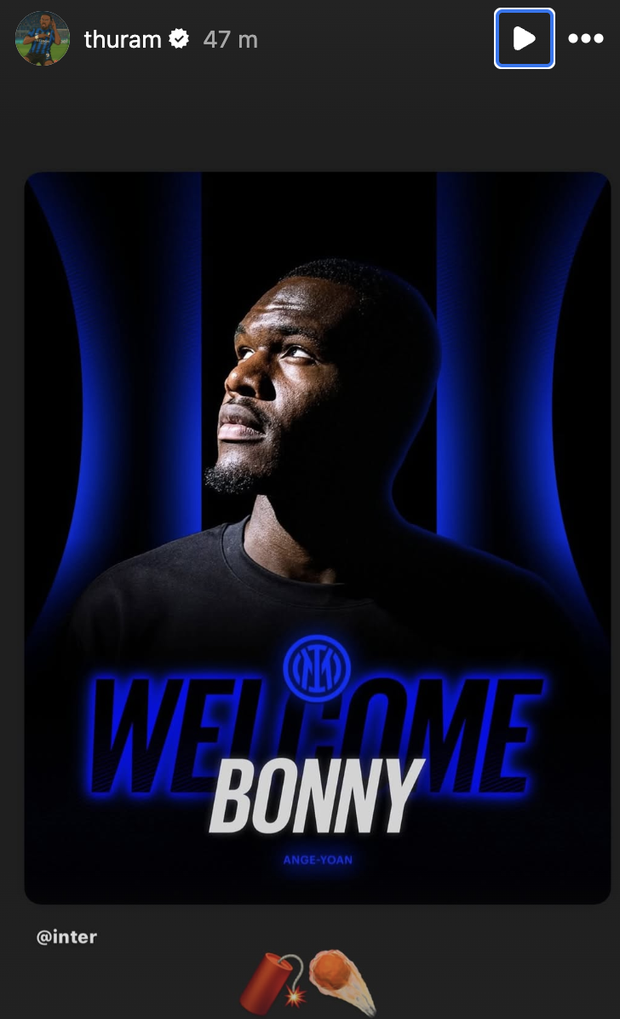Open the @inter mention

66,937
